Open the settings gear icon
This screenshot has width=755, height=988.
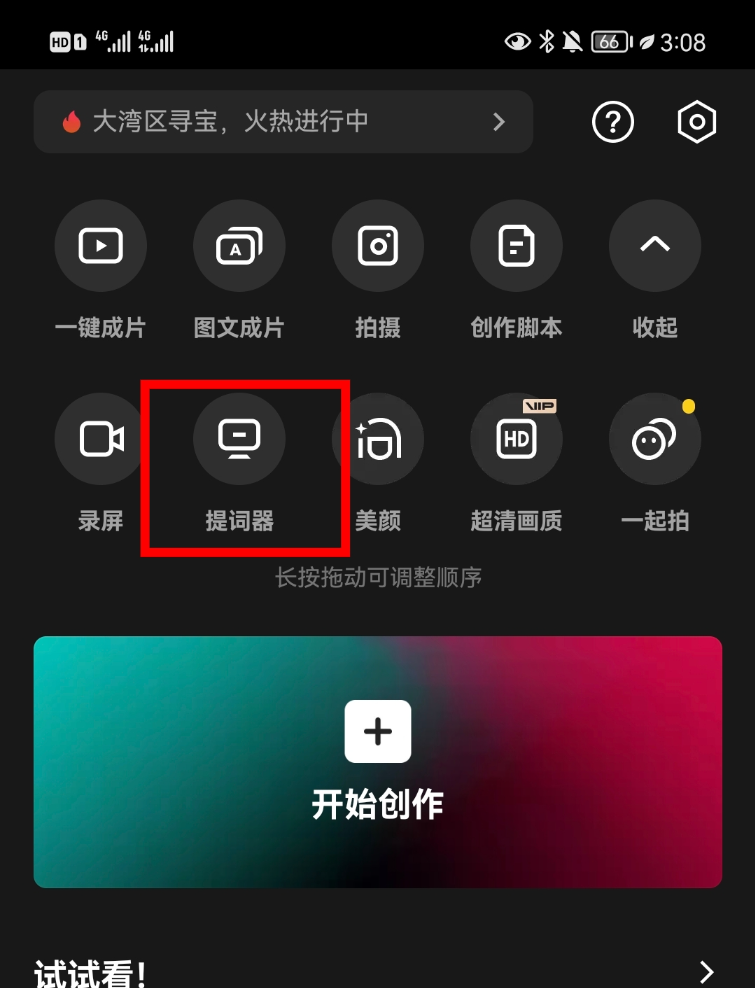(x=697, y=122)
